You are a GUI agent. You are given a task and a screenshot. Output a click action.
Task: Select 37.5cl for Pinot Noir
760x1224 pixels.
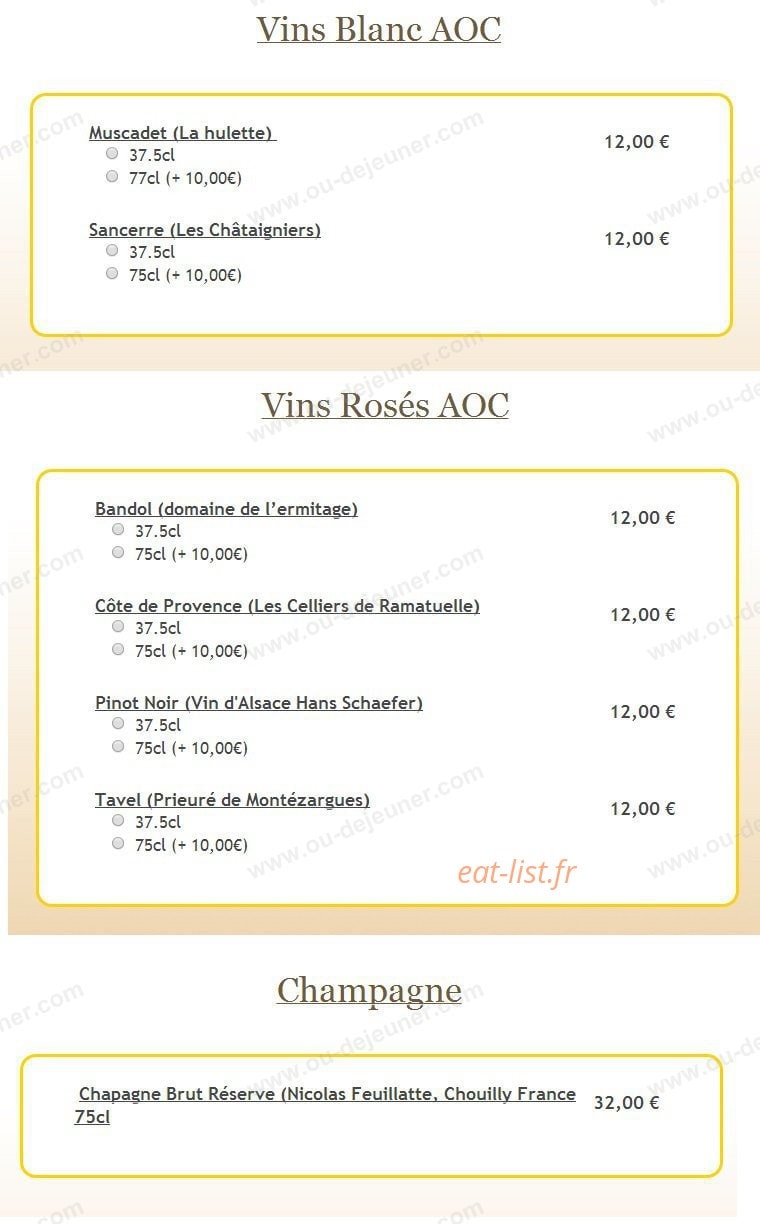click(x=118, y=724)
